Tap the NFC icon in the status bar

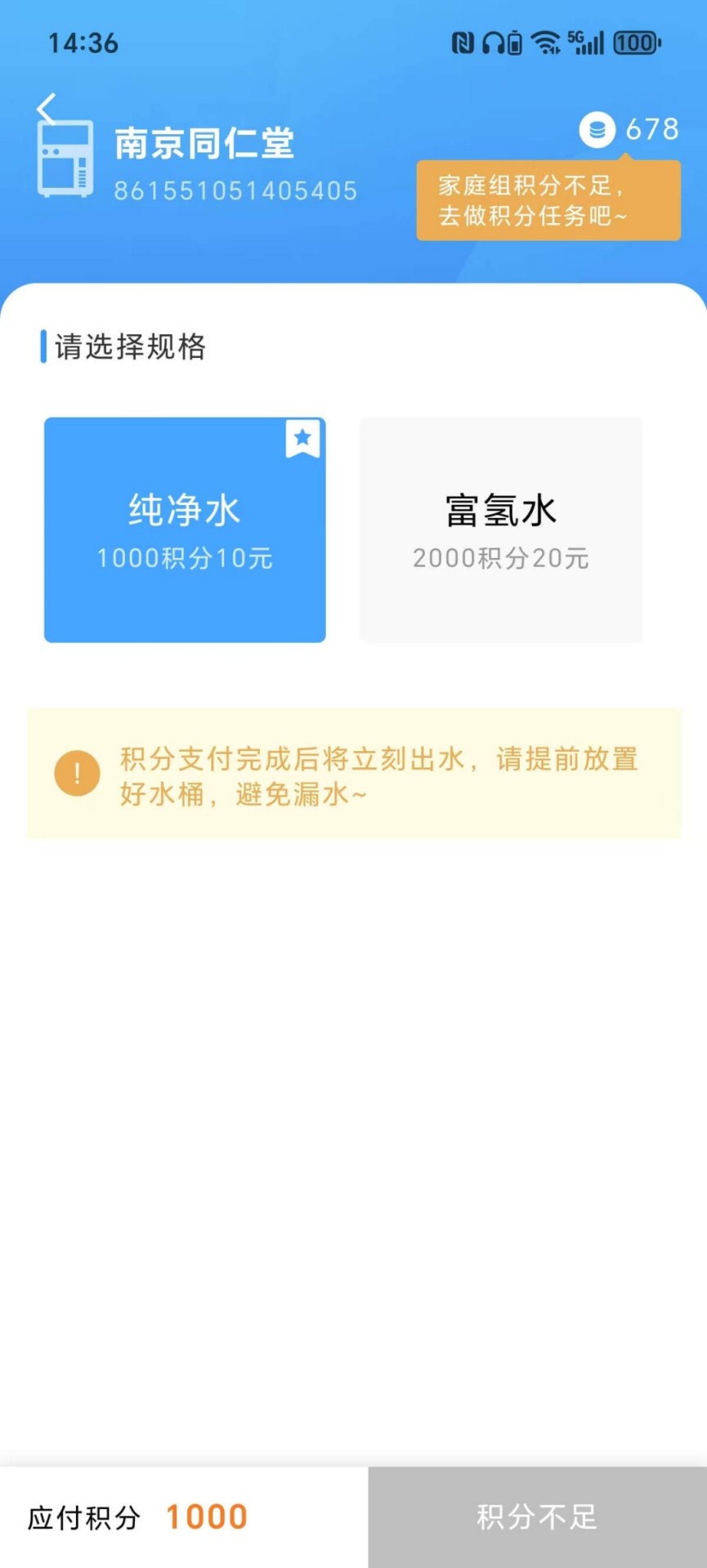pos(463,42)
